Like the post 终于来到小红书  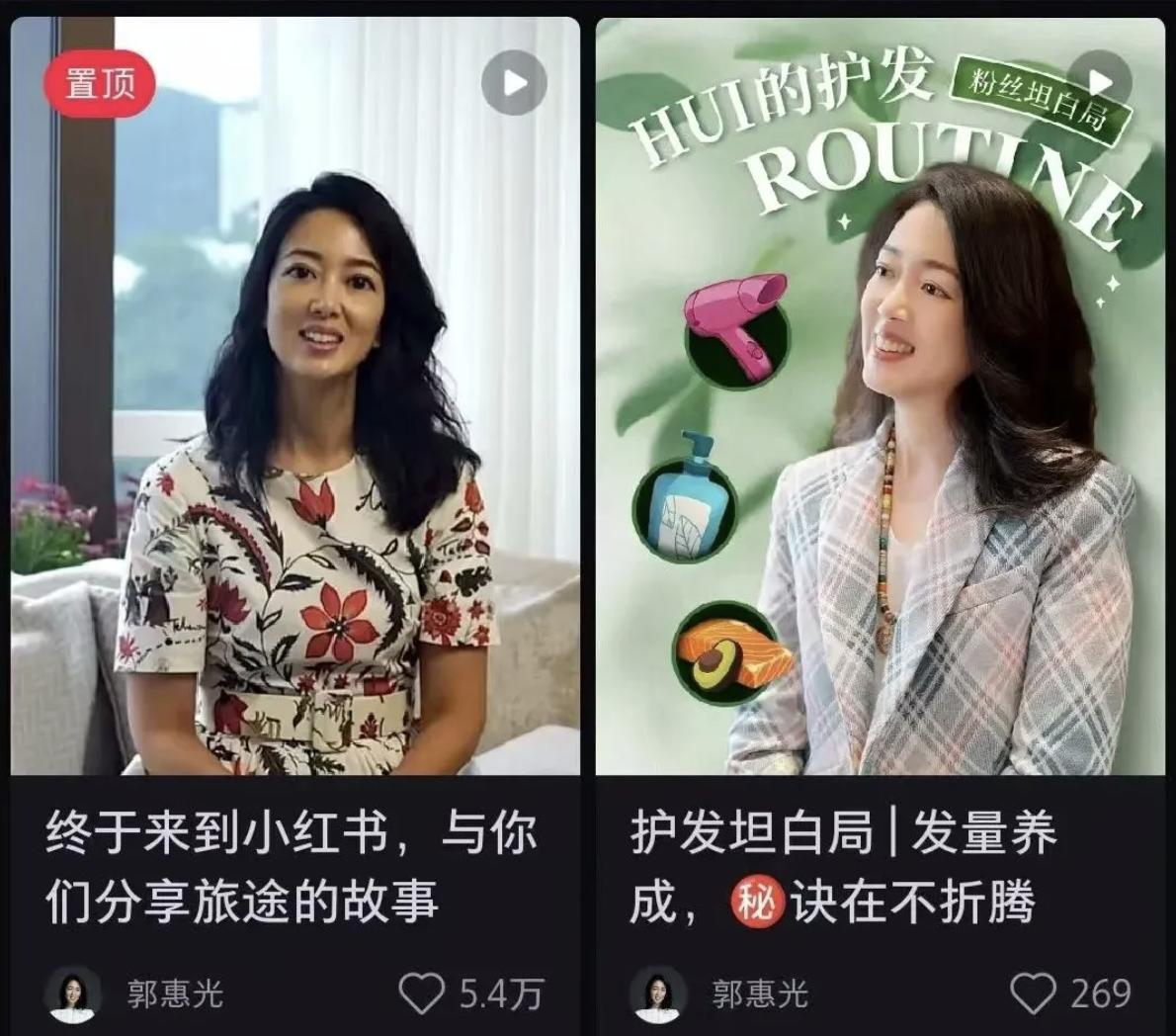point(421,993)
